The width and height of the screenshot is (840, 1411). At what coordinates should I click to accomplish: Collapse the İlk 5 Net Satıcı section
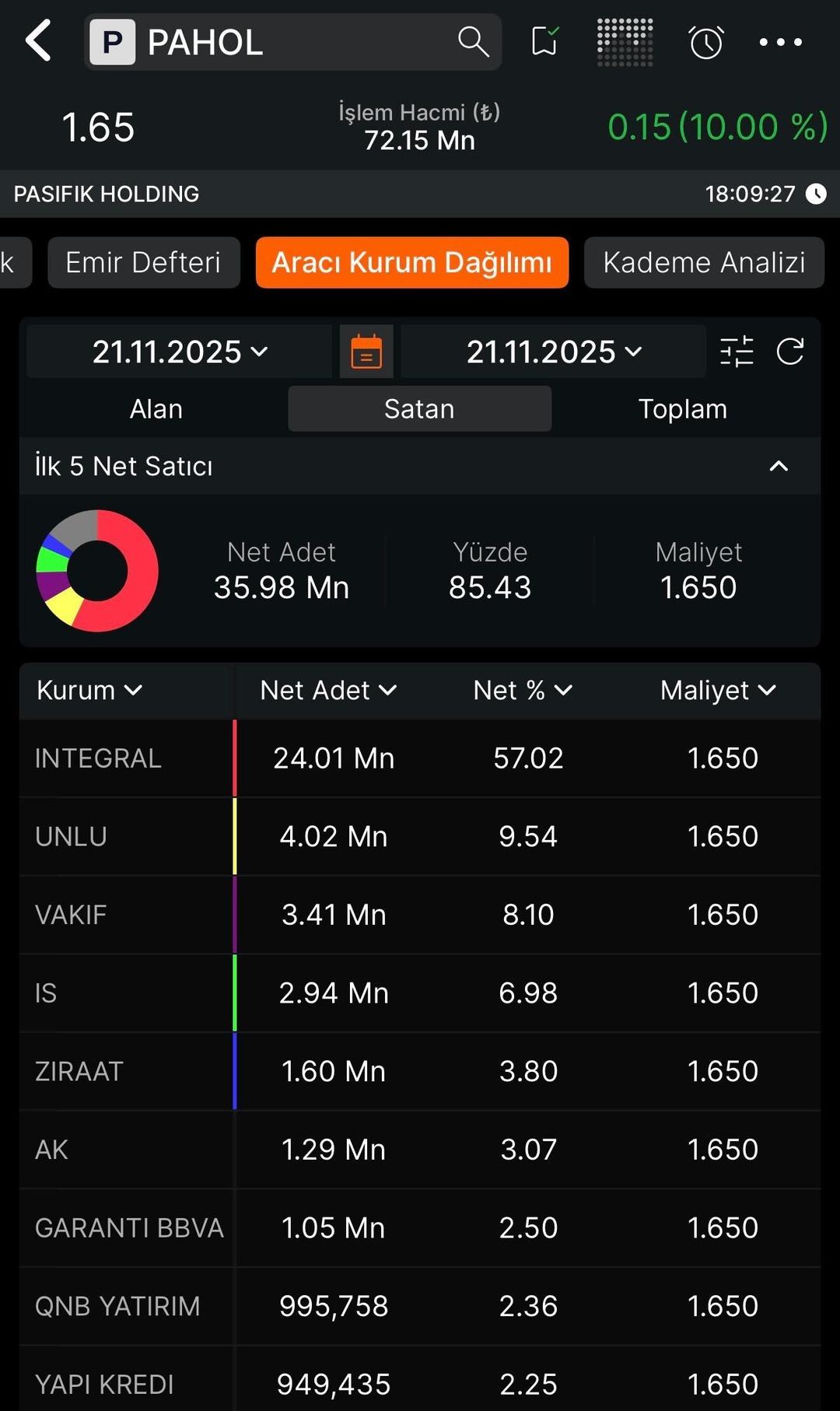coord(778,465)
